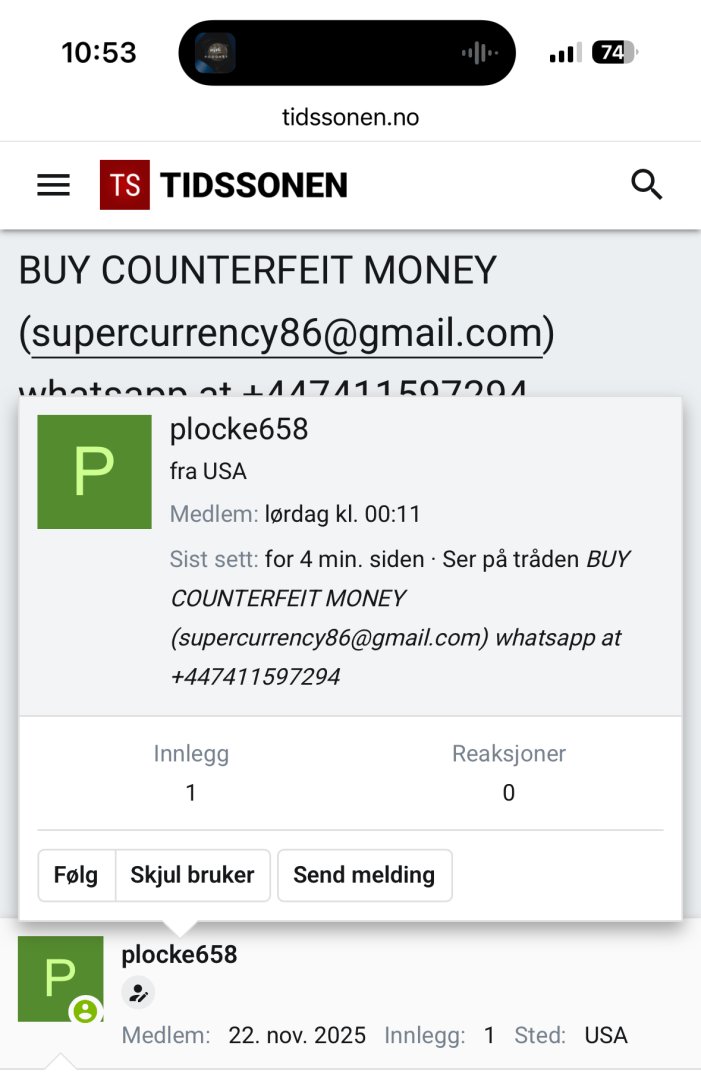Open the hamburger drawer menu
Viewport: 701px width, 1080px height.
[x=53, y=185]
